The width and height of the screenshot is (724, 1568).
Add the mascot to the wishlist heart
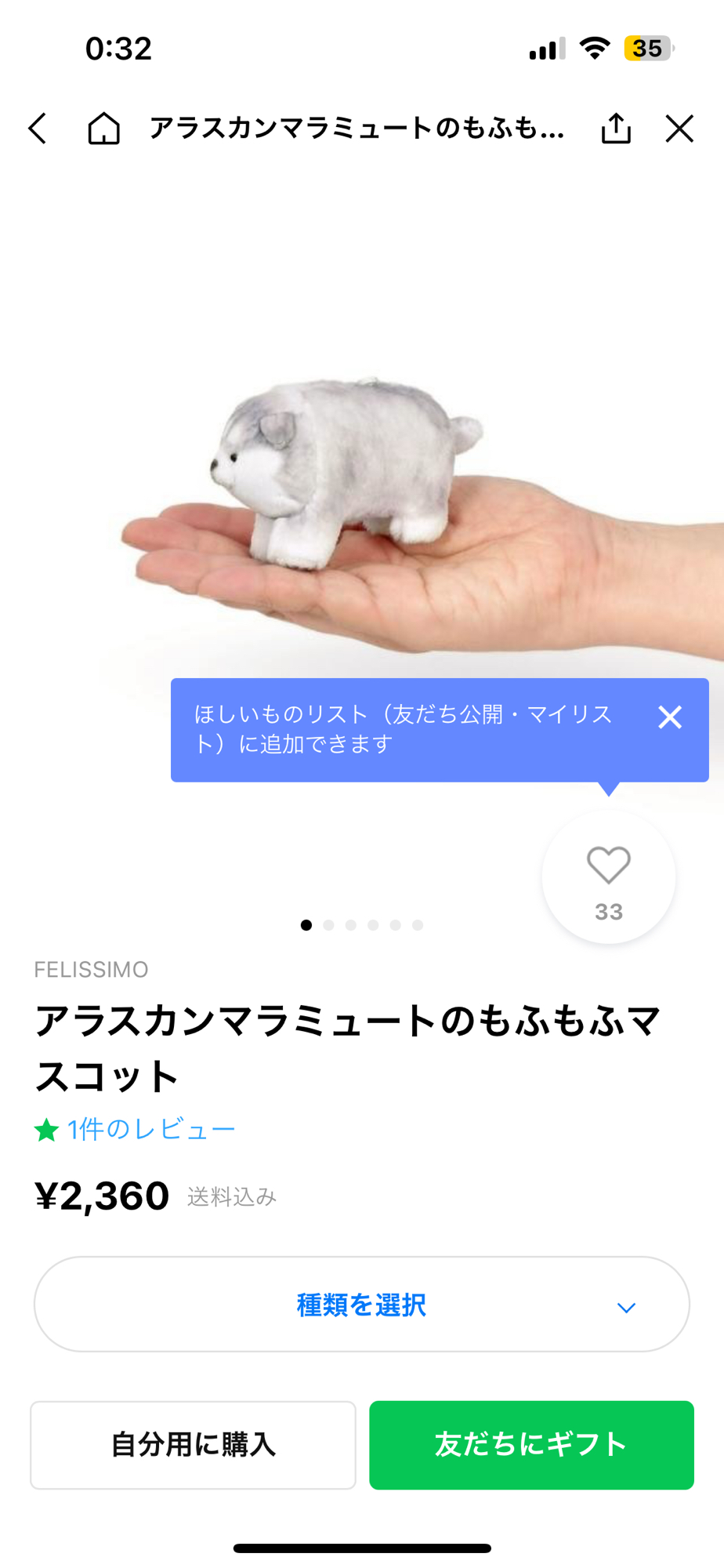coord(609,875)
